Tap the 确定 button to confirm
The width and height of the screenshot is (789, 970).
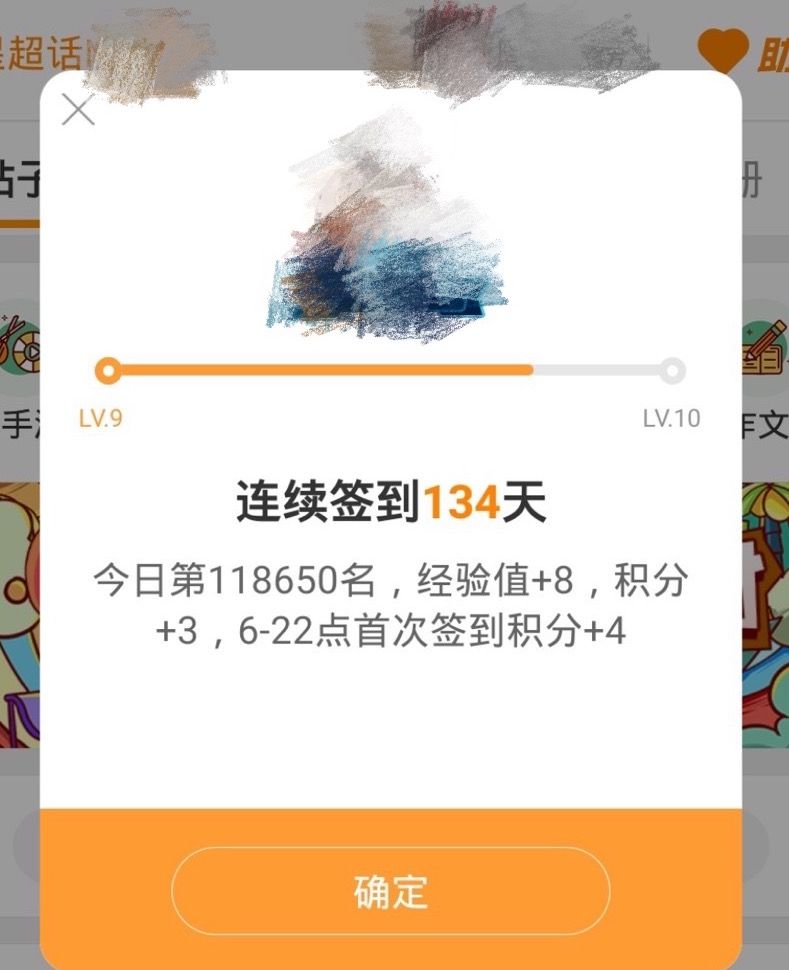[x=391, y=891]
